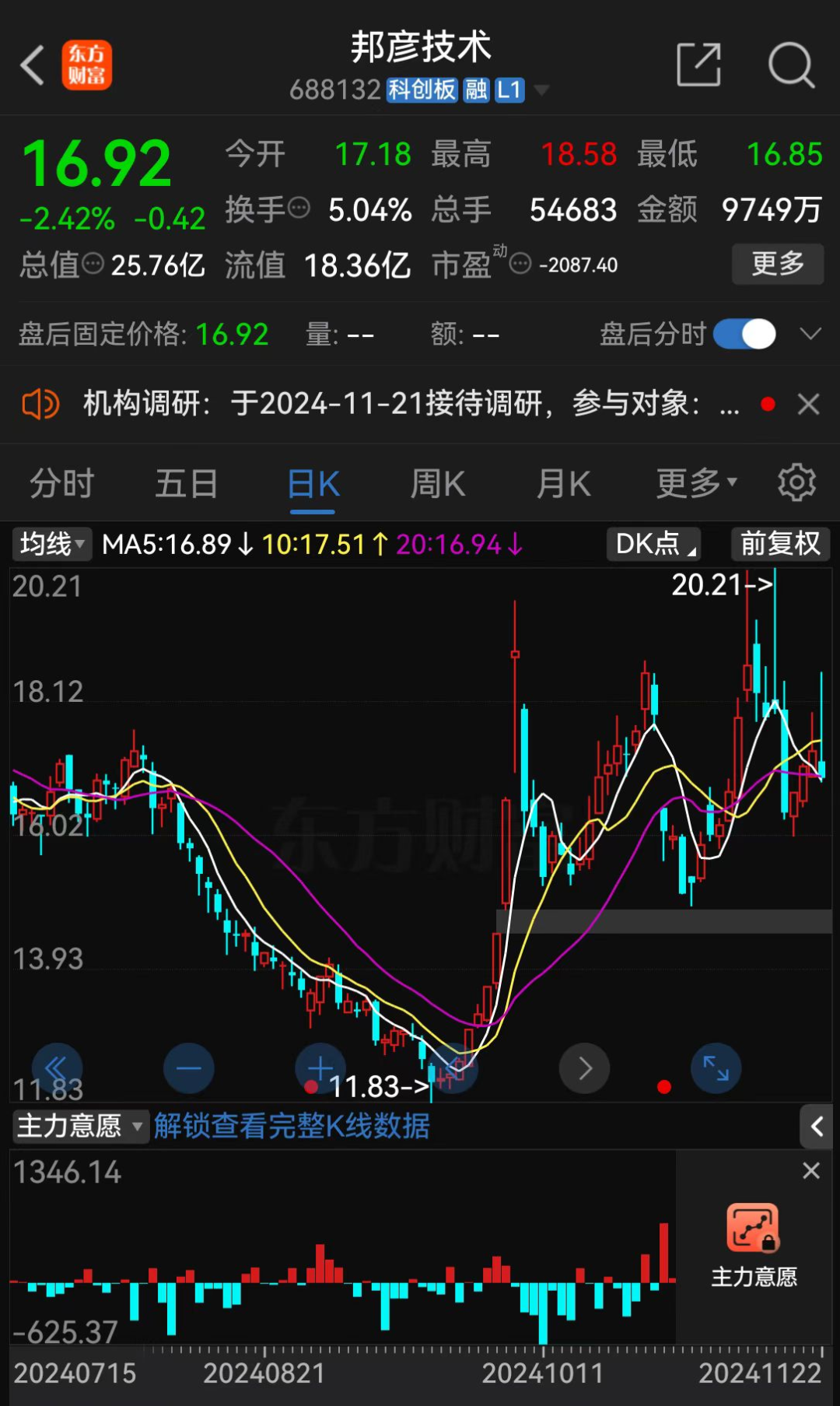Open the stock search magnifier

tap(792, 64)
